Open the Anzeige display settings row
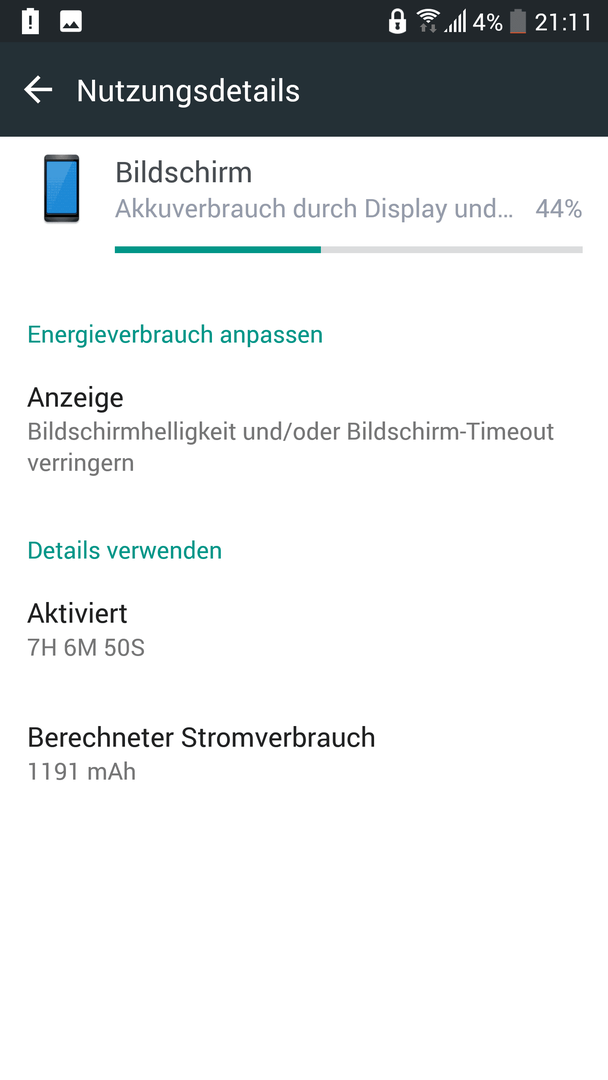 [x=304, y=430]
